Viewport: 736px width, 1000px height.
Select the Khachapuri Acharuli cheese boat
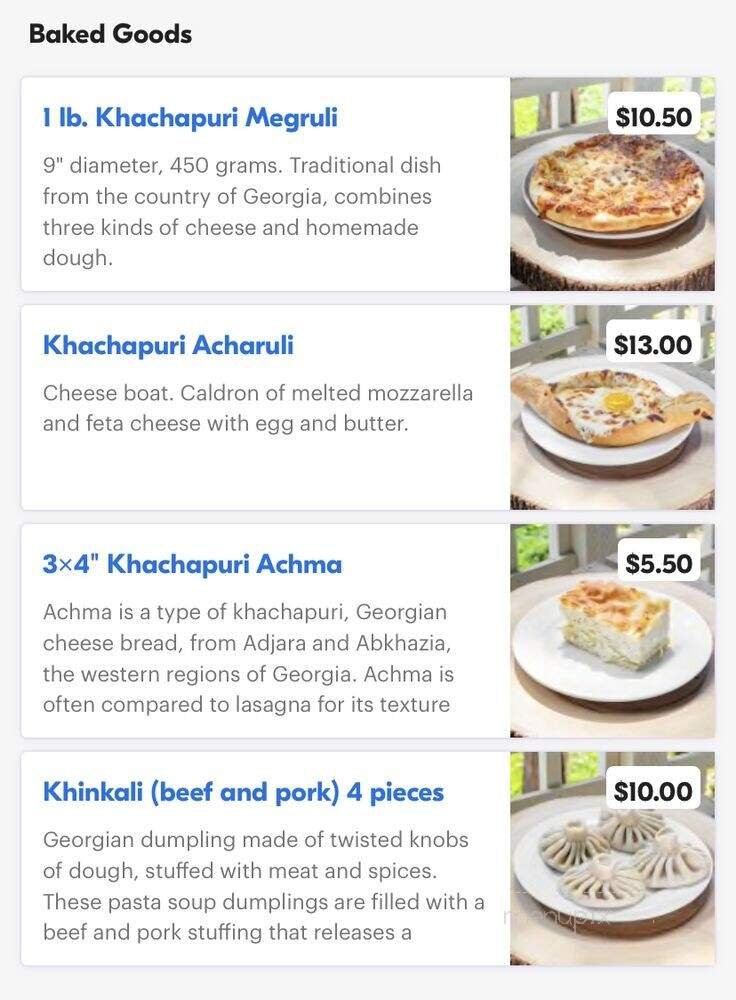tap(168, 345)
